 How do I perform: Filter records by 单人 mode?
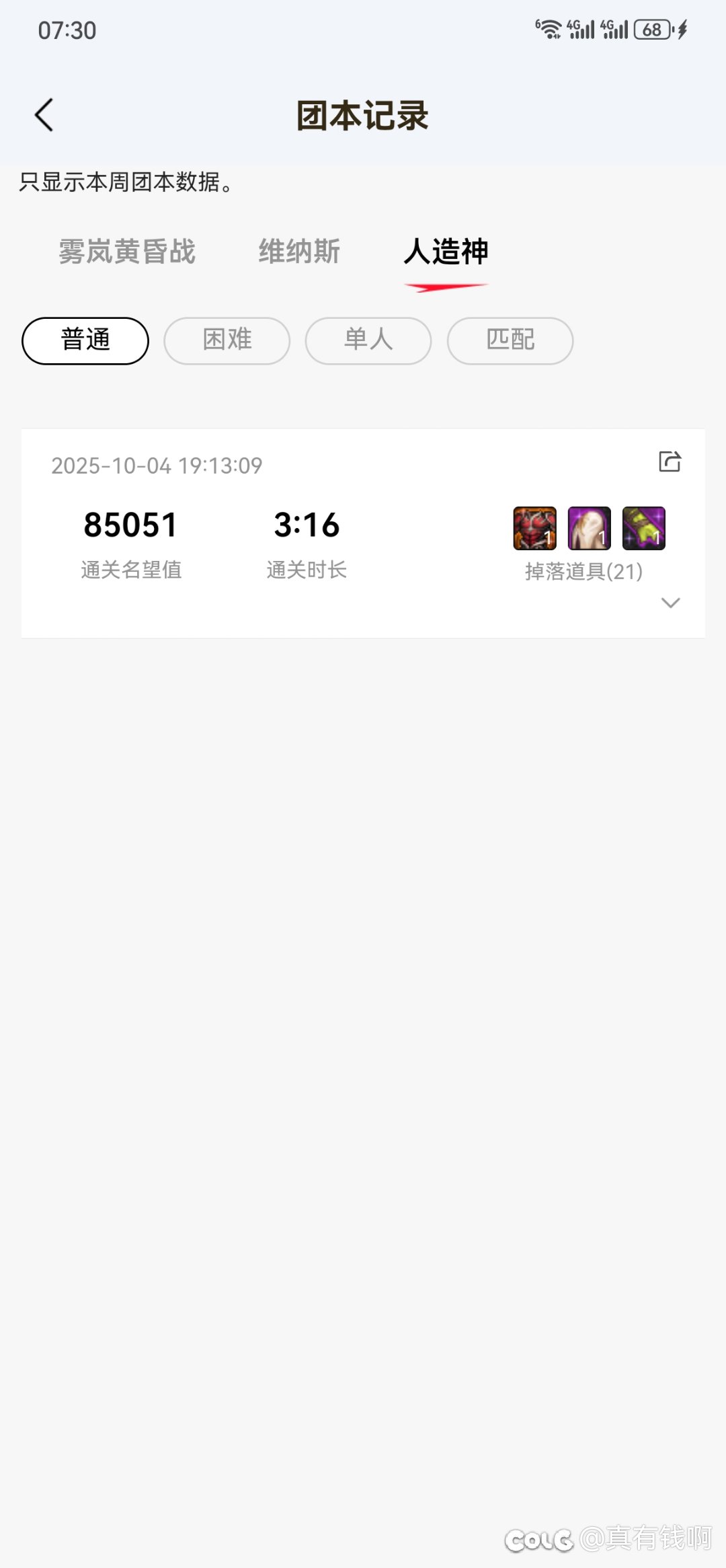(368, 340)
